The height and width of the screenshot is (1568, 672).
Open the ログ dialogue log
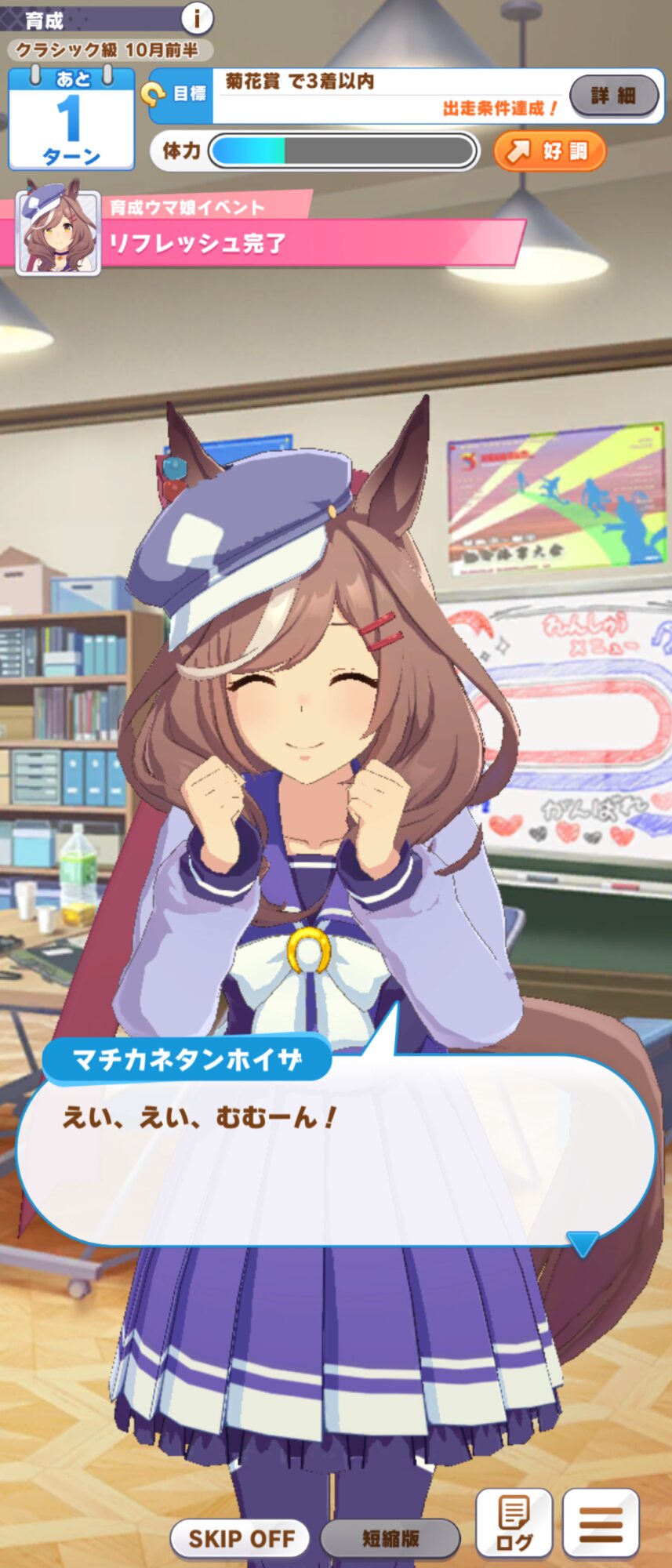point(514,1523)
